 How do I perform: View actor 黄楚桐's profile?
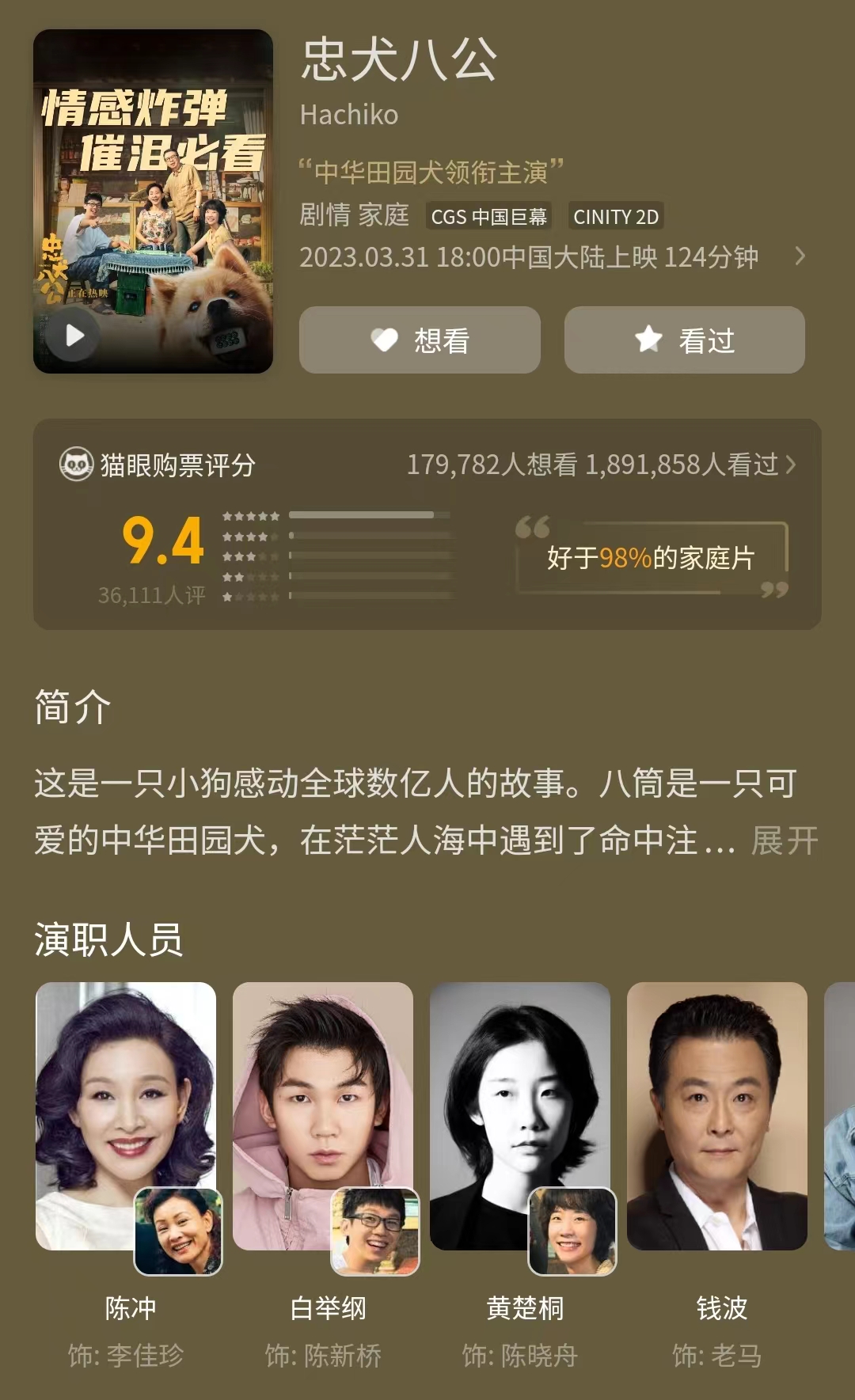click(520, 1116)
